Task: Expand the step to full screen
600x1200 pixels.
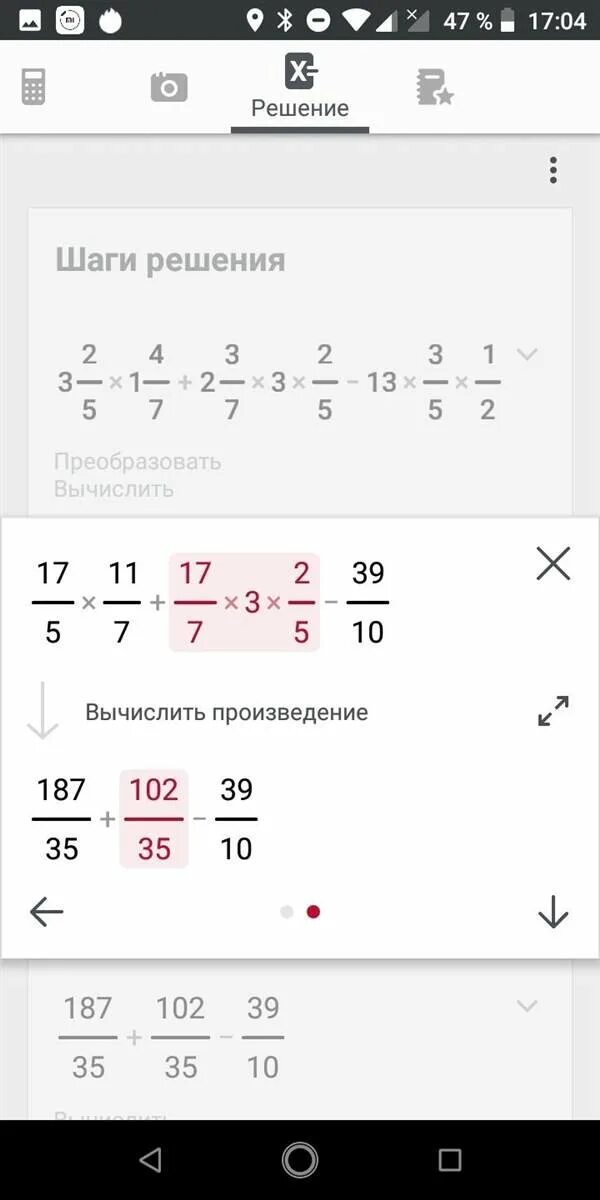Action: (x=553, y=711)
